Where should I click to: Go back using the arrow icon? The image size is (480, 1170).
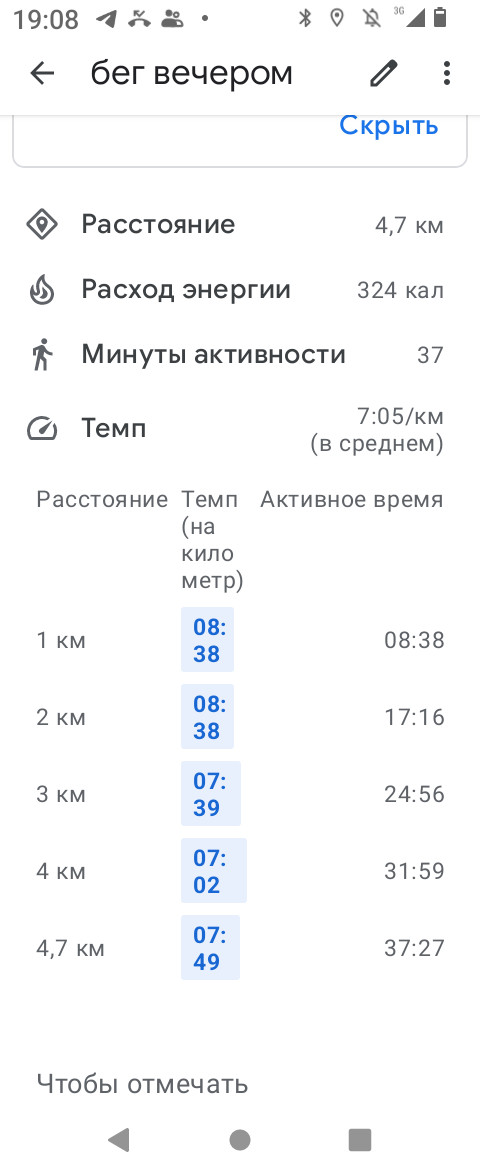point(43,73)
